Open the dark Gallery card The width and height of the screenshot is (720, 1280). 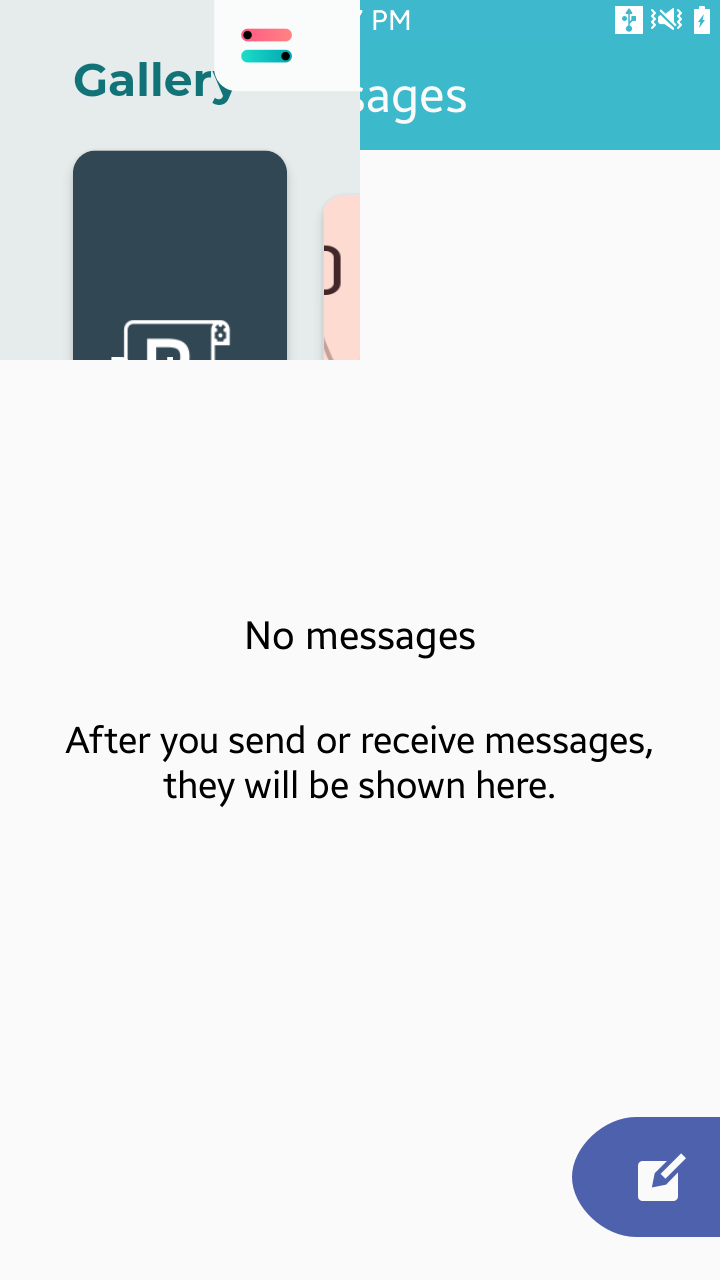pos(180,255)
